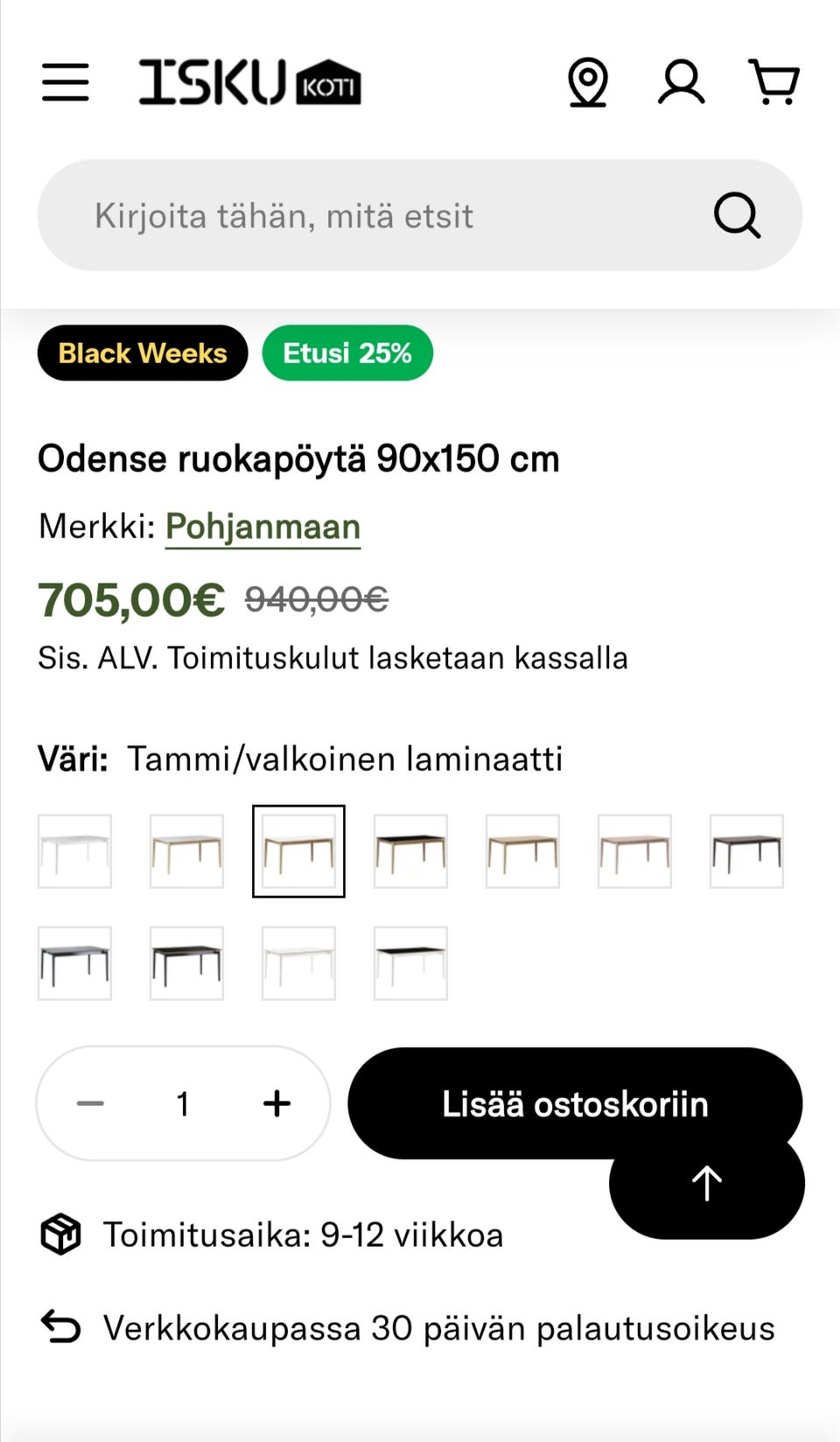Open the hamburger menu
840x1442 pixels.
[x=66, y=82]
